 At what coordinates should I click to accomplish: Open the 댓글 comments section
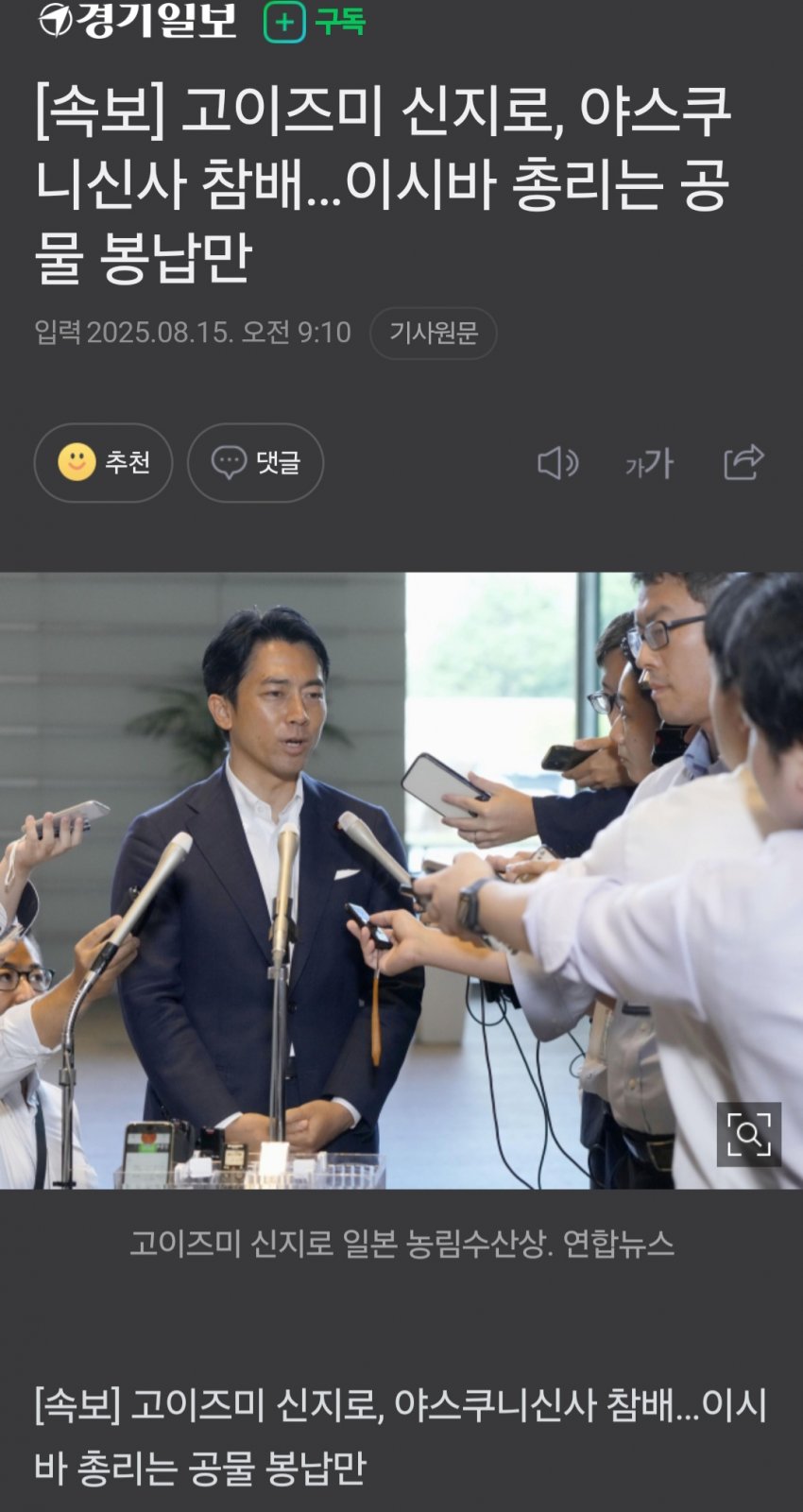click(255, 462)
